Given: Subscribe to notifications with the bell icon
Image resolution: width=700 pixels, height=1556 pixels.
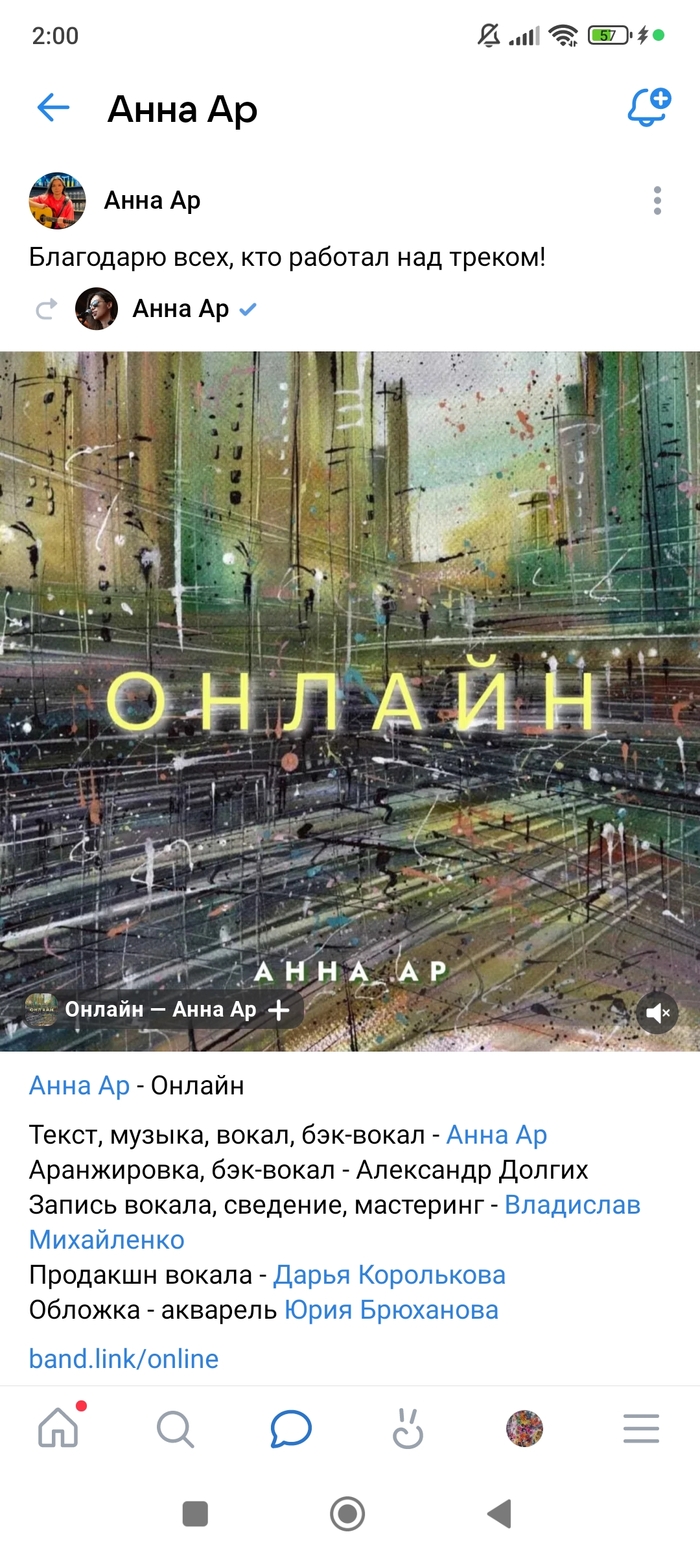Looking at the screenshot, I should pyautogui.click(x=648, y=108).
